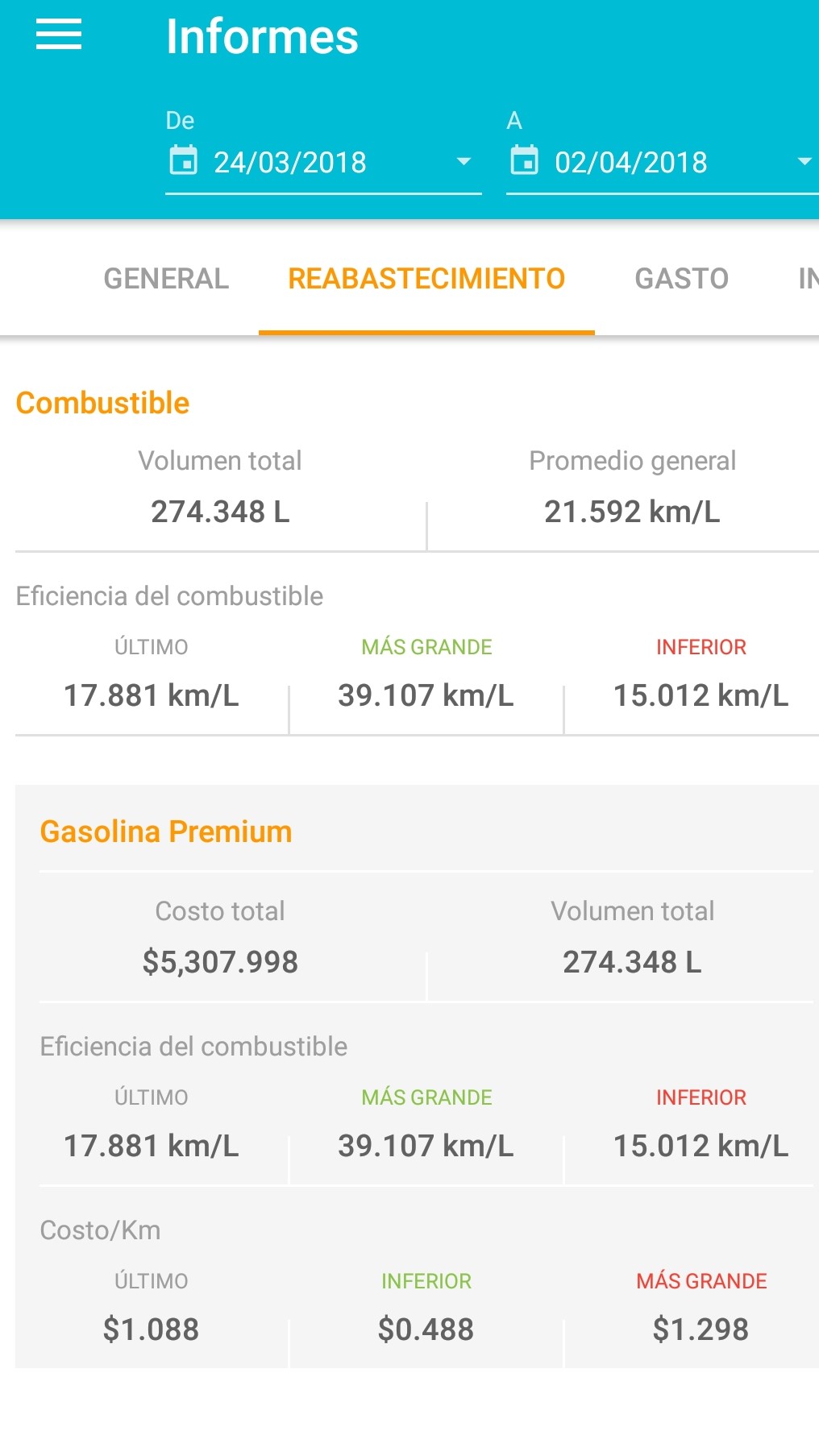Switch to the General tab
This screenshot has width=819, height=1456.
(x=166, y=279)
